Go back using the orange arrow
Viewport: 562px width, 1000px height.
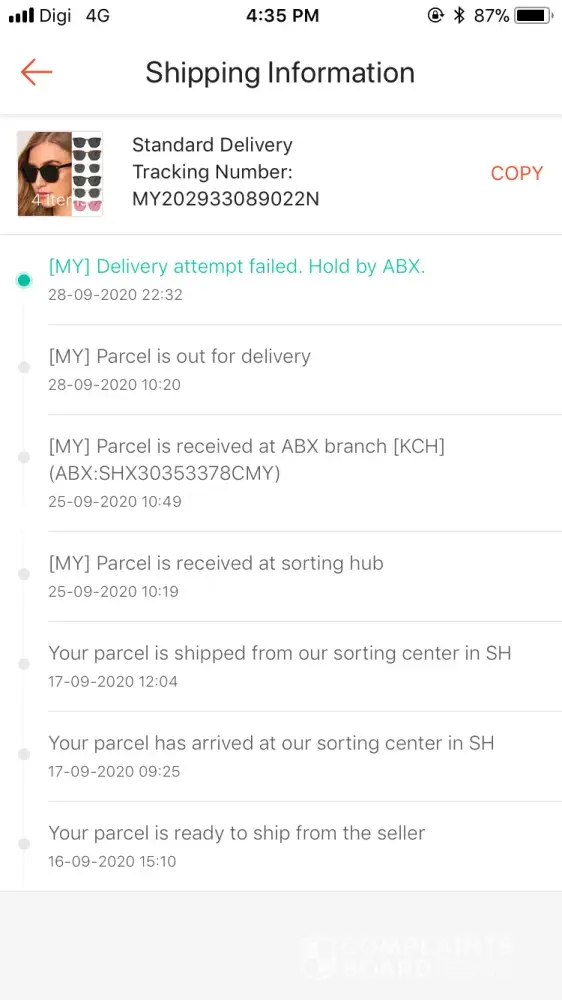tap(36, 72)
